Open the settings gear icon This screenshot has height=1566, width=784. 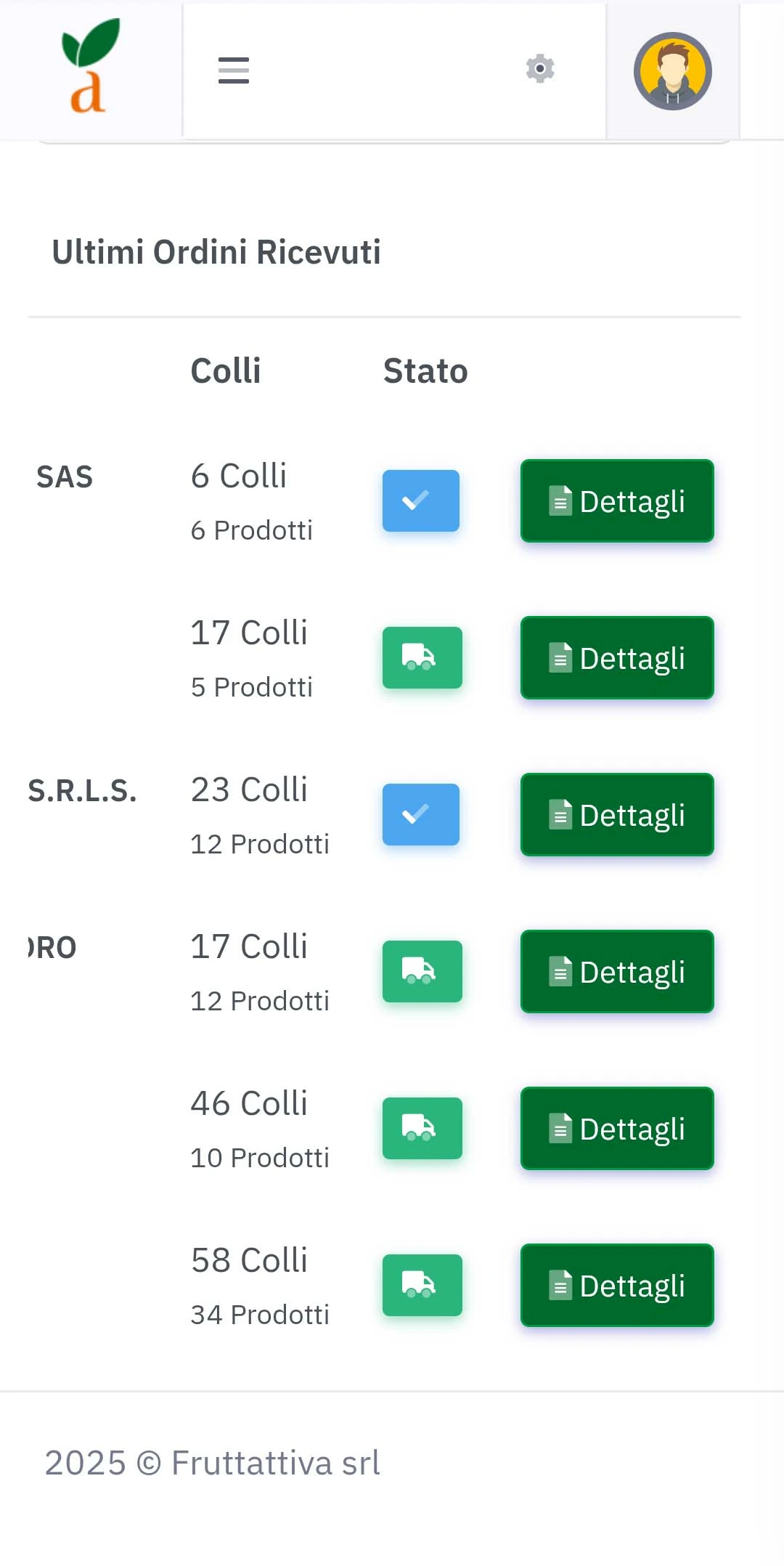[540, 69]
